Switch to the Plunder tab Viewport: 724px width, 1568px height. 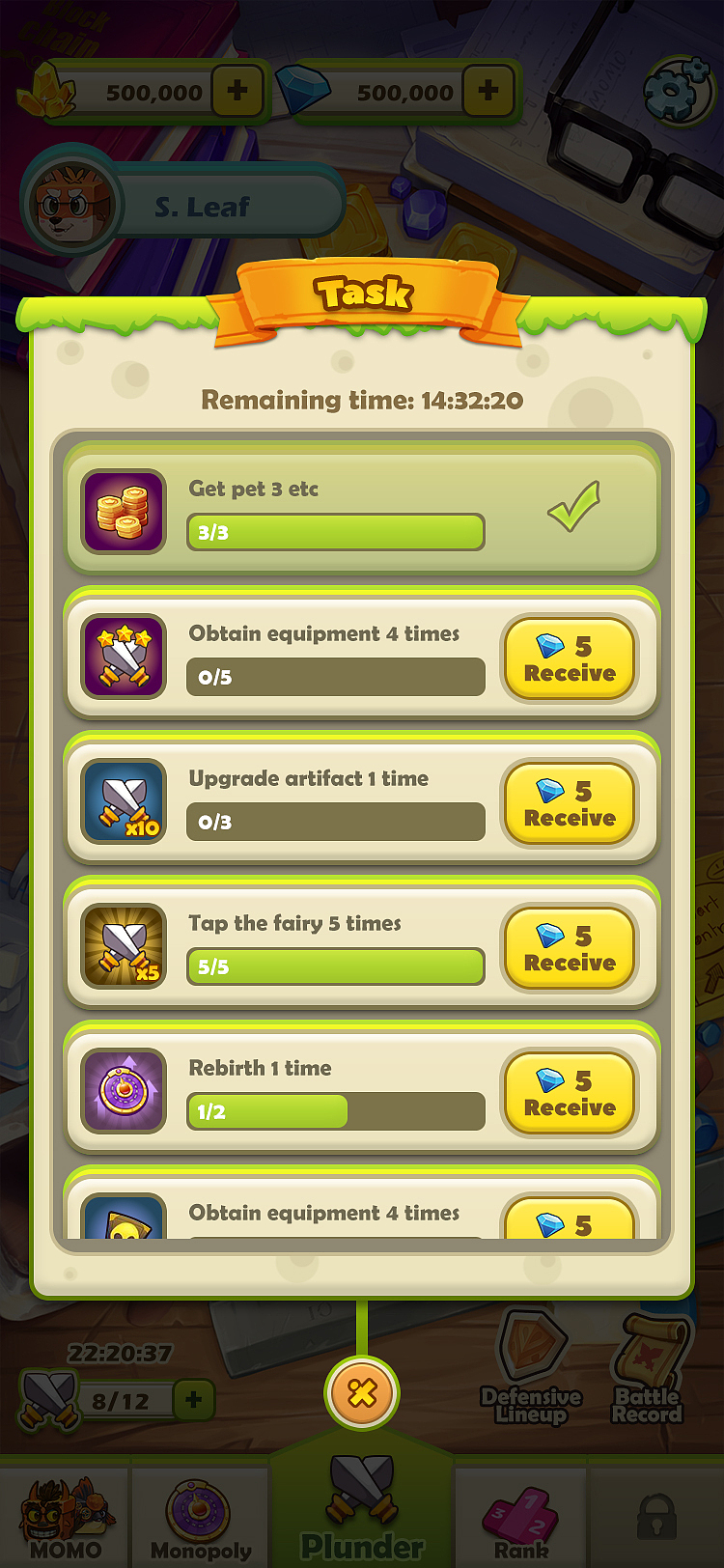[x=362, y=1506]
